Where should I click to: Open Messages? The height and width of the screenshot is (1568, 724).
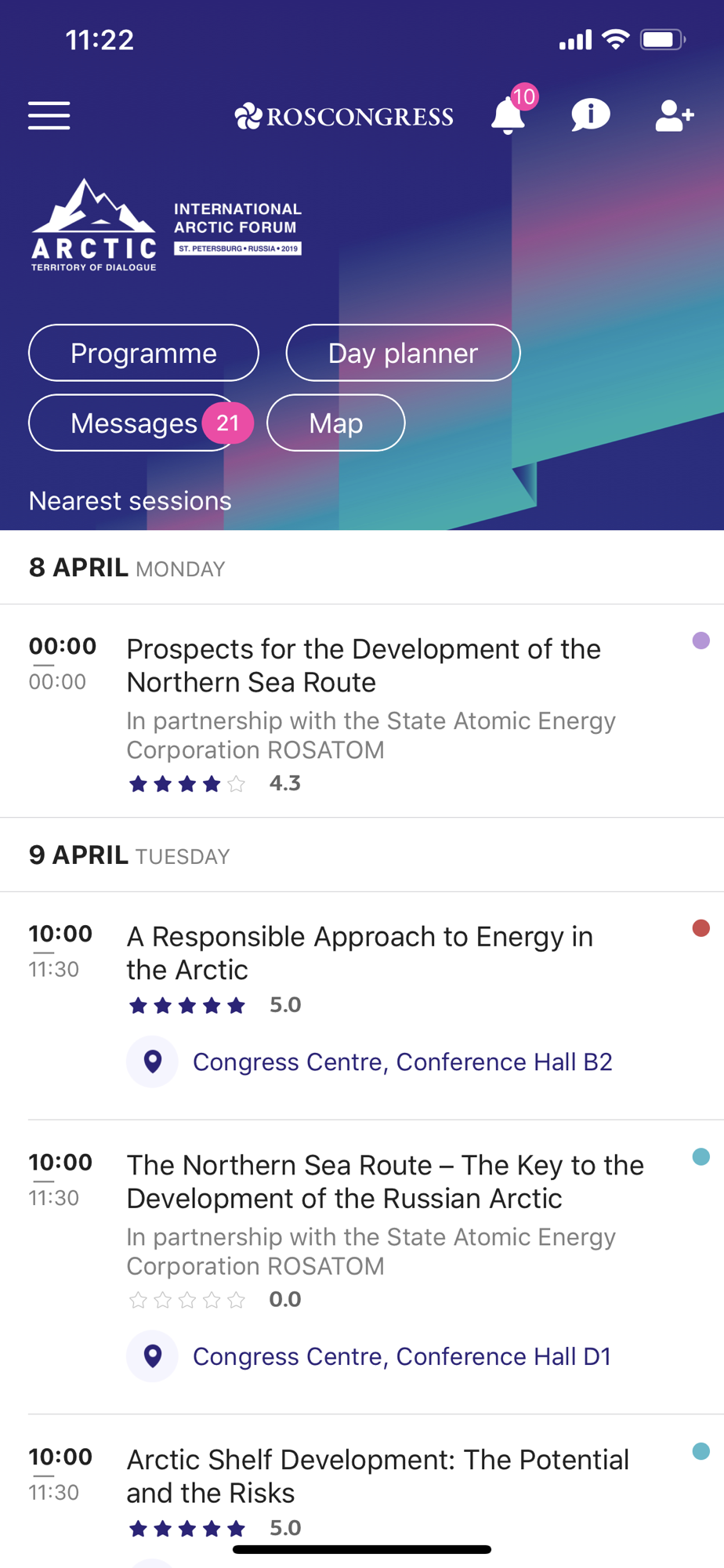point(134,423)
